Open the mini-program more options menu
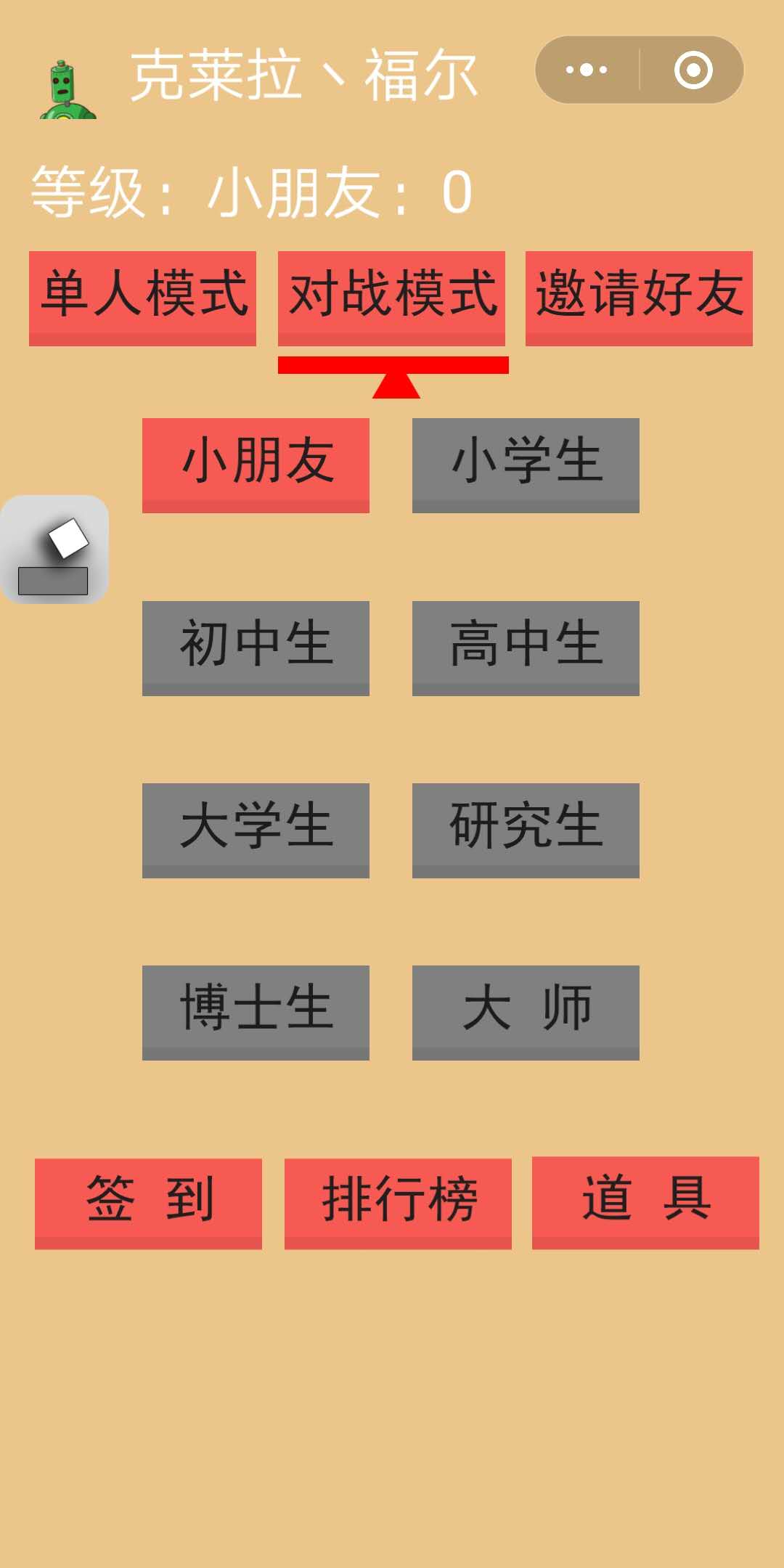 587,70
